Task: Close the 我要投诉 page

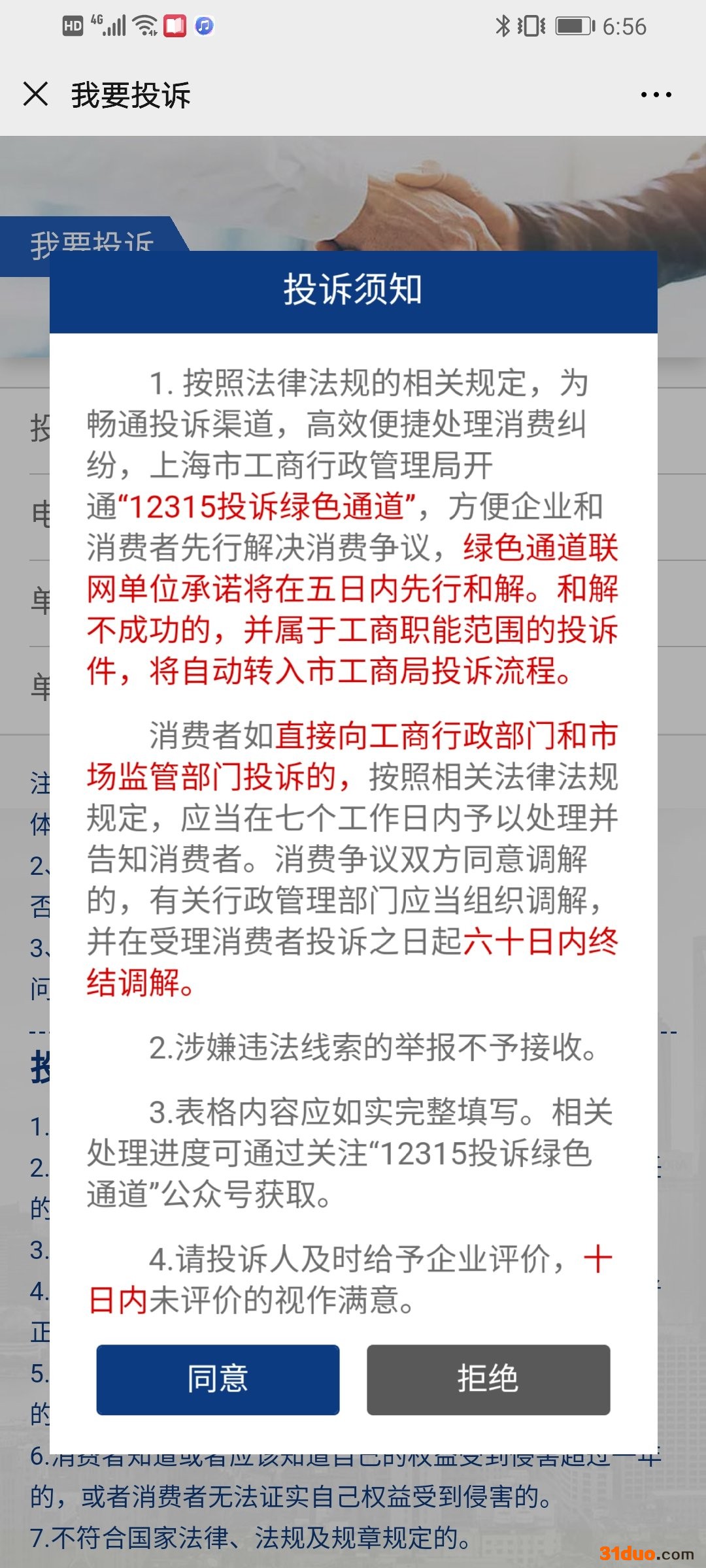Action: click(x=35, y=94)
